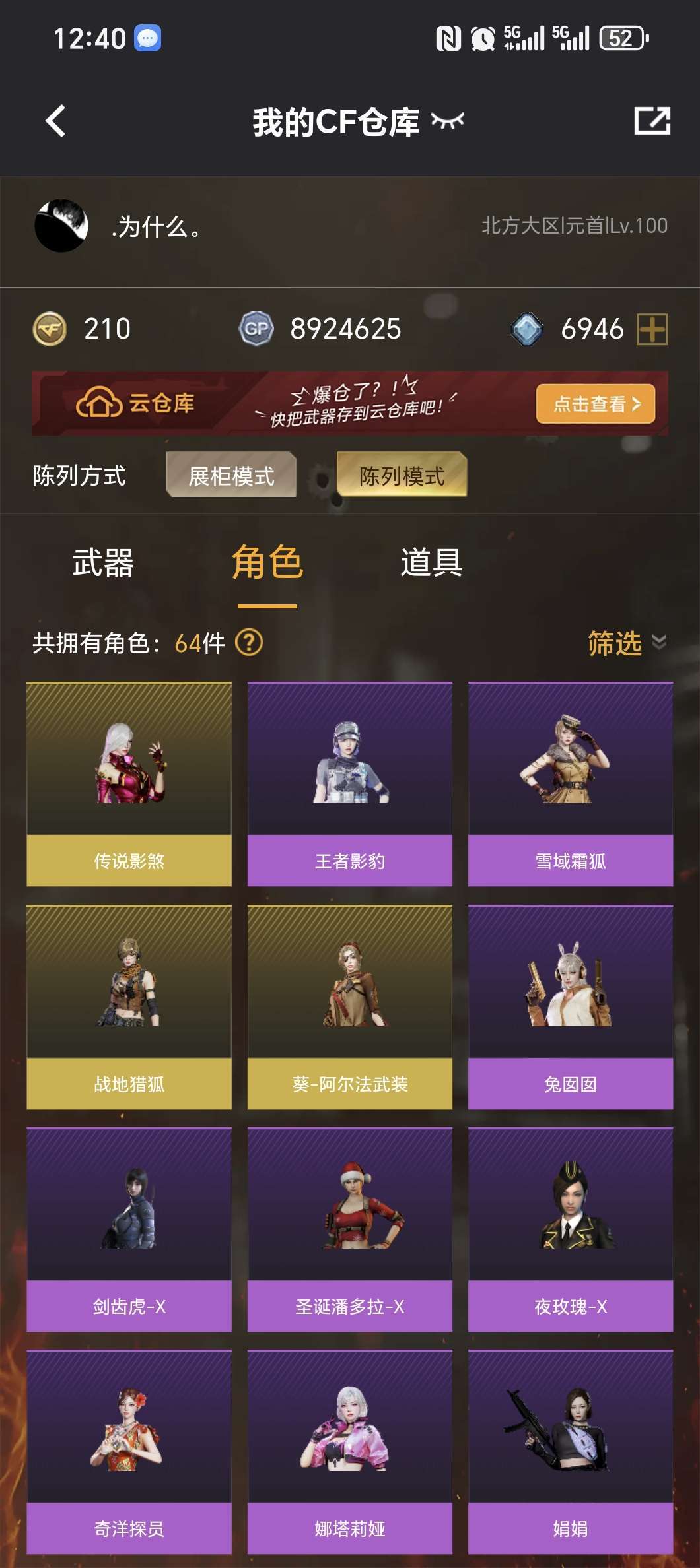The width and height of the screenshot is (700, 1568).
Task: Tap the plus icon to add diamonds
Action: pyautogui.click(x=652, y=329)
